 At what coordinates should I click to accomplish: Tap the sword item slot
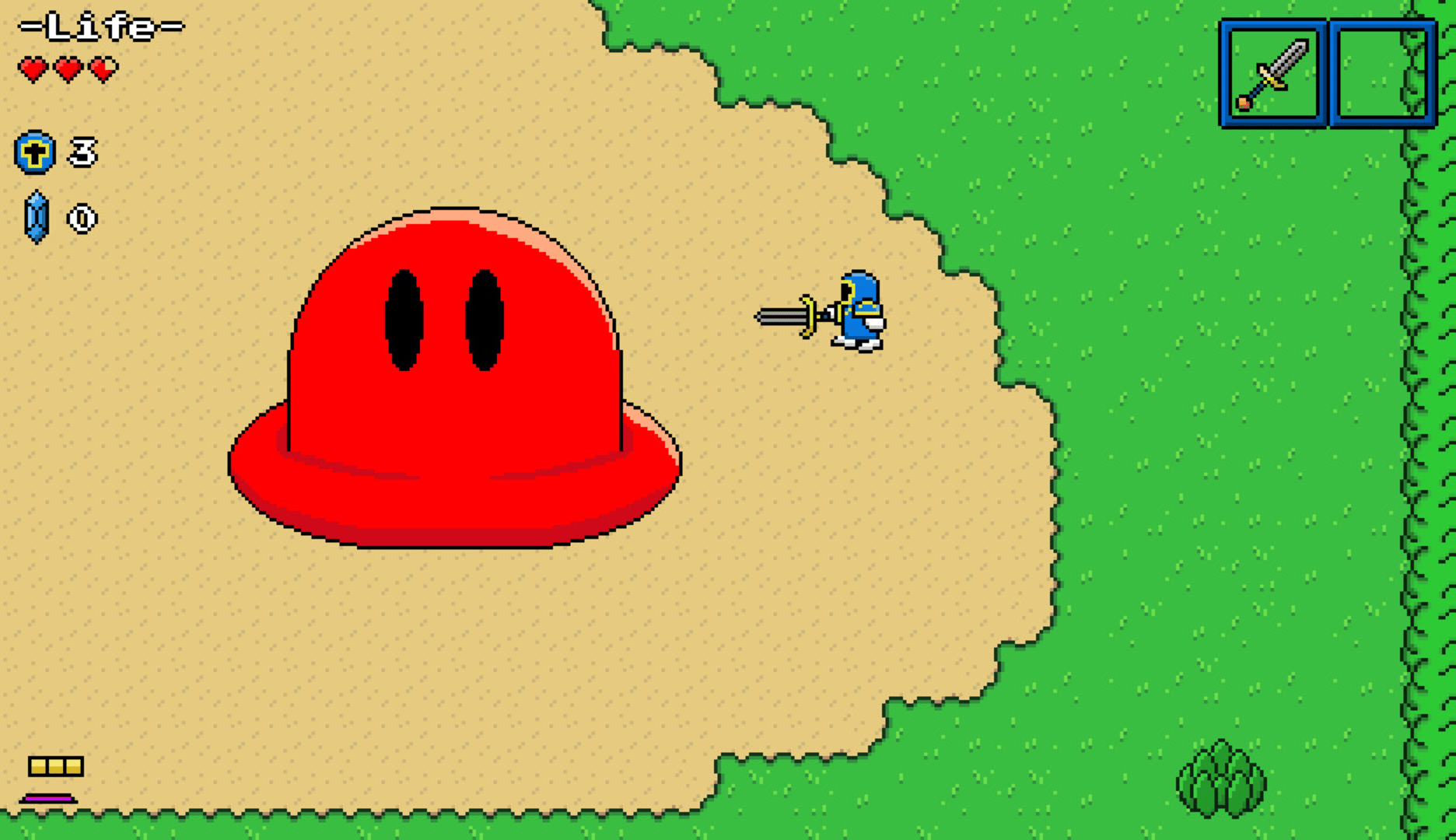coord(1273,74)
